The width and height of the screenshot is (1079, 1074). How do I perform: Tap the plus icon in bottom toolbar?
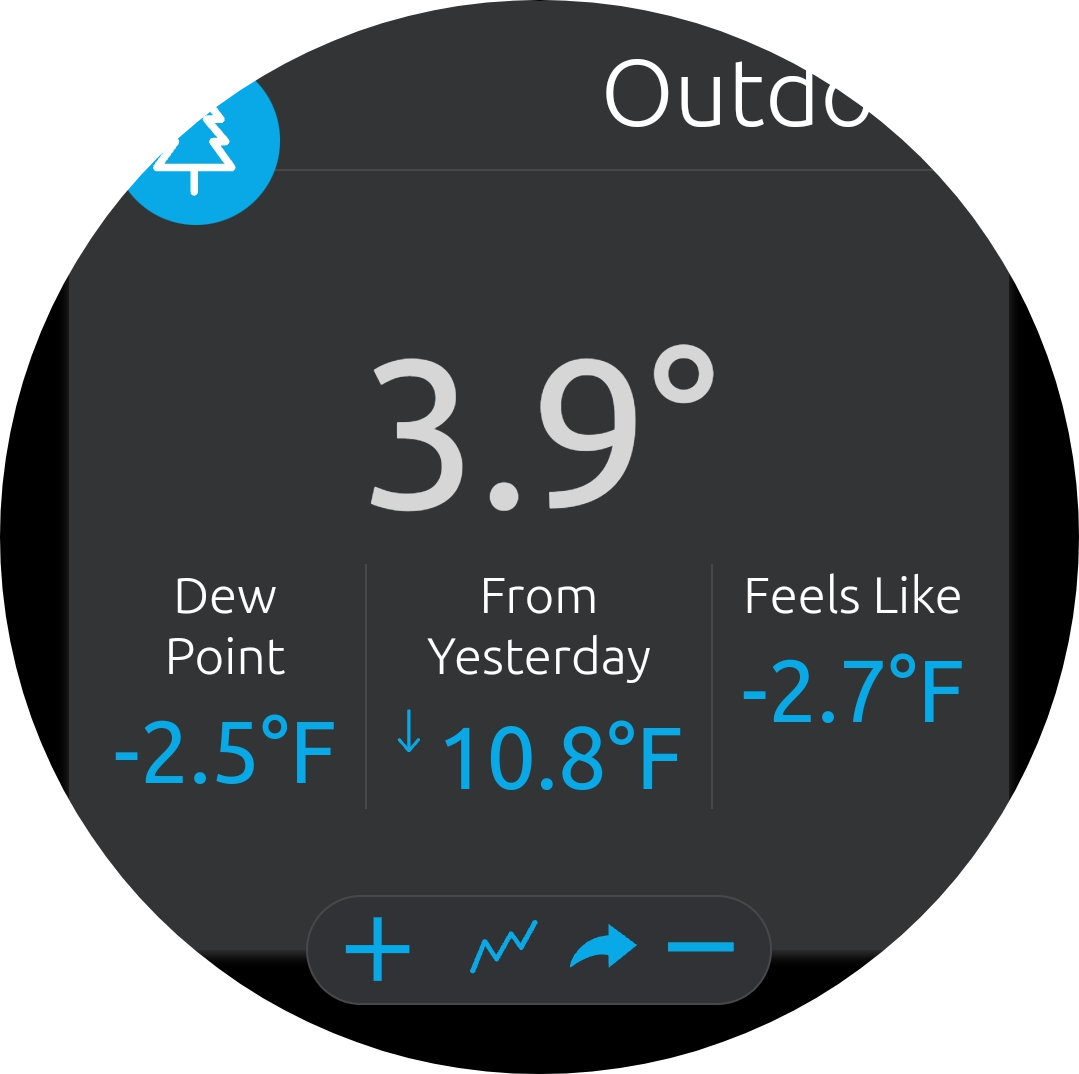(x=377, y=948)
